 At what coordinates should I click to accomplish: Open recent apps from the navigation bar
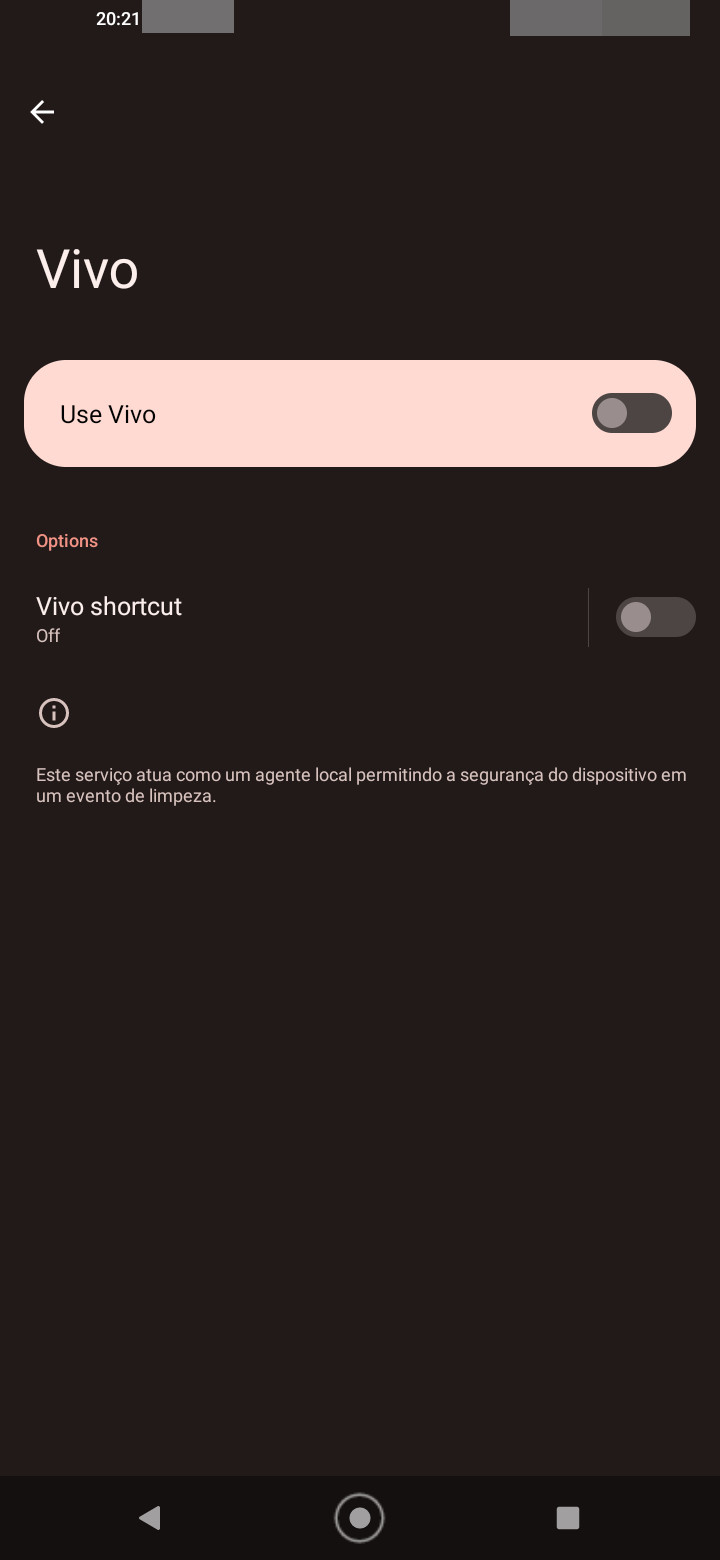point(568,1518)
